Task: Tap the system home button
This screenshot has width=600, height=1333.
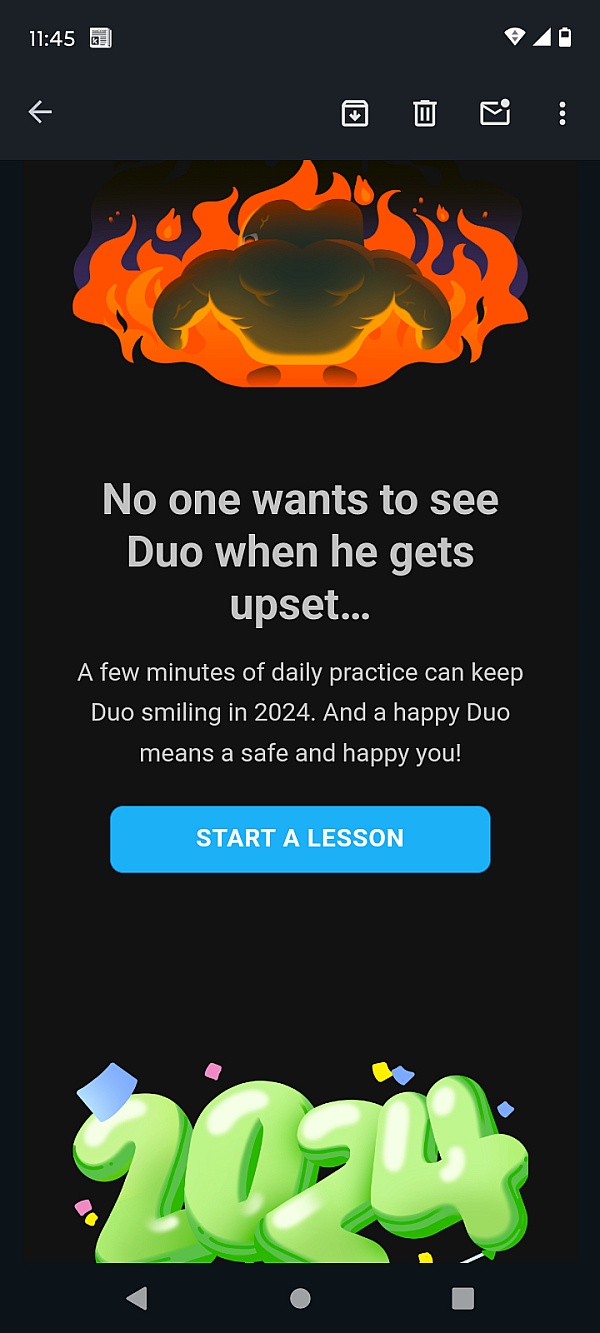Action: pyautogui.click(x=300, y=1298)
